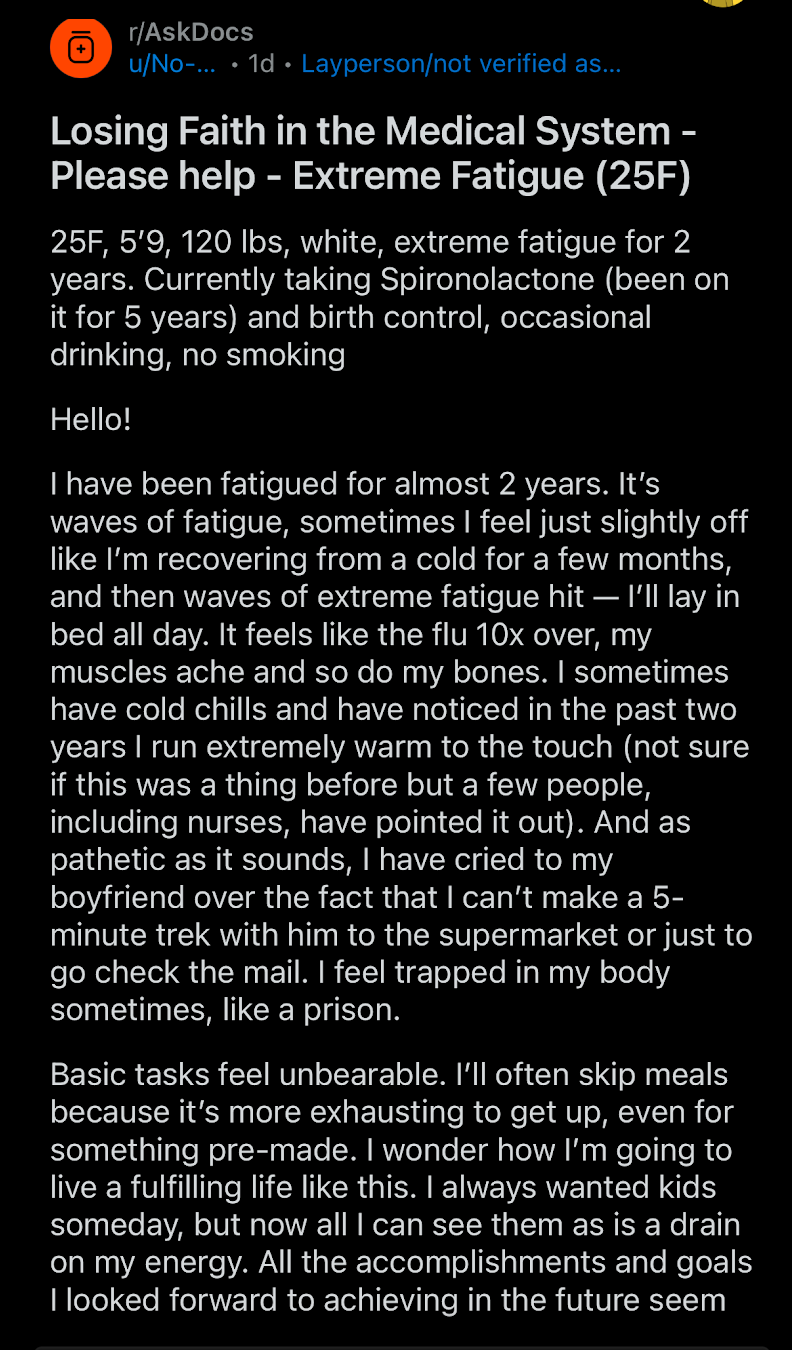Open the poster's username profile
Image resolution: width=792 pixels, height=1350 pixels.
(171, 64)
